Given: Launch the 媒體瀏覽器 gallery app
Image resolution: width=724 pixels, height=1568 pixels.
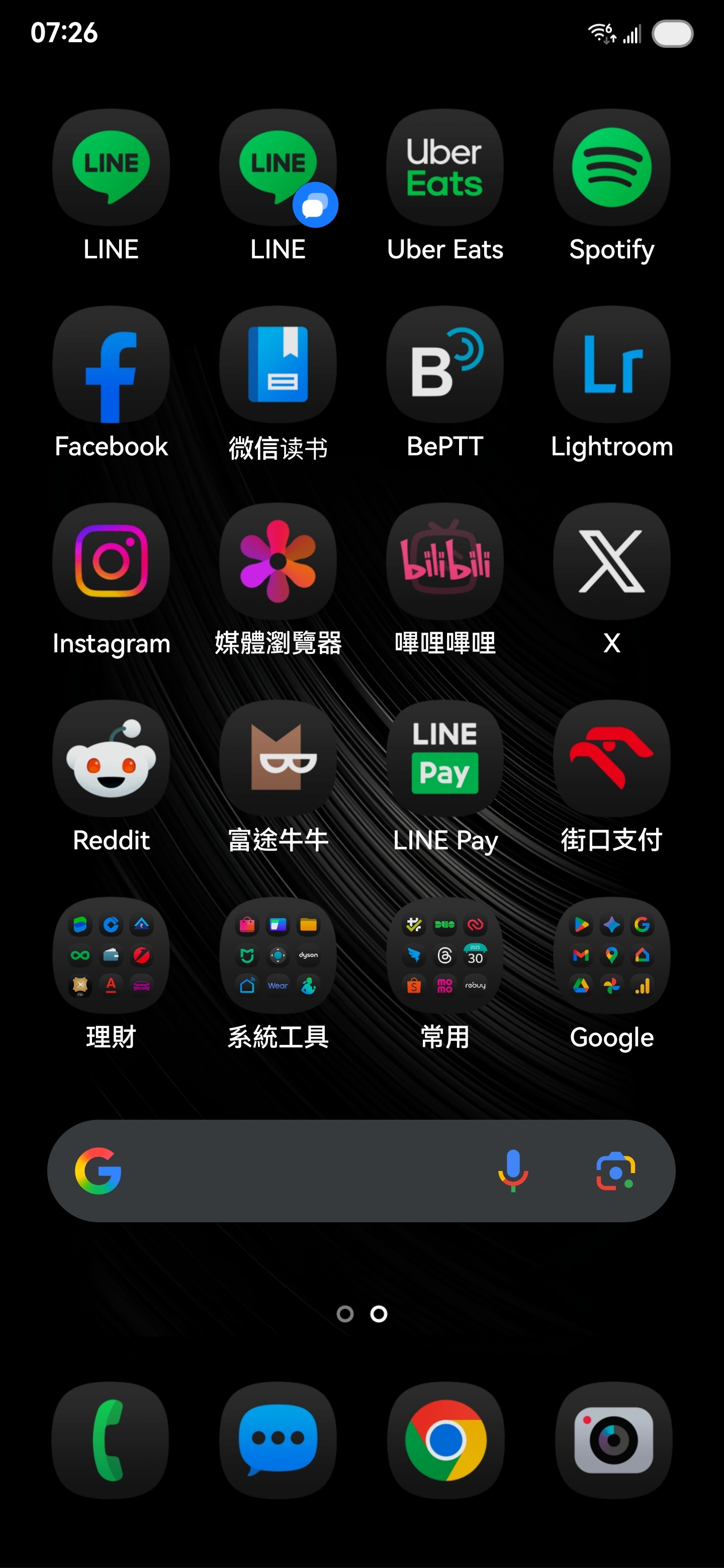Looking at the screenshot, I should click(x=278, y=561).
